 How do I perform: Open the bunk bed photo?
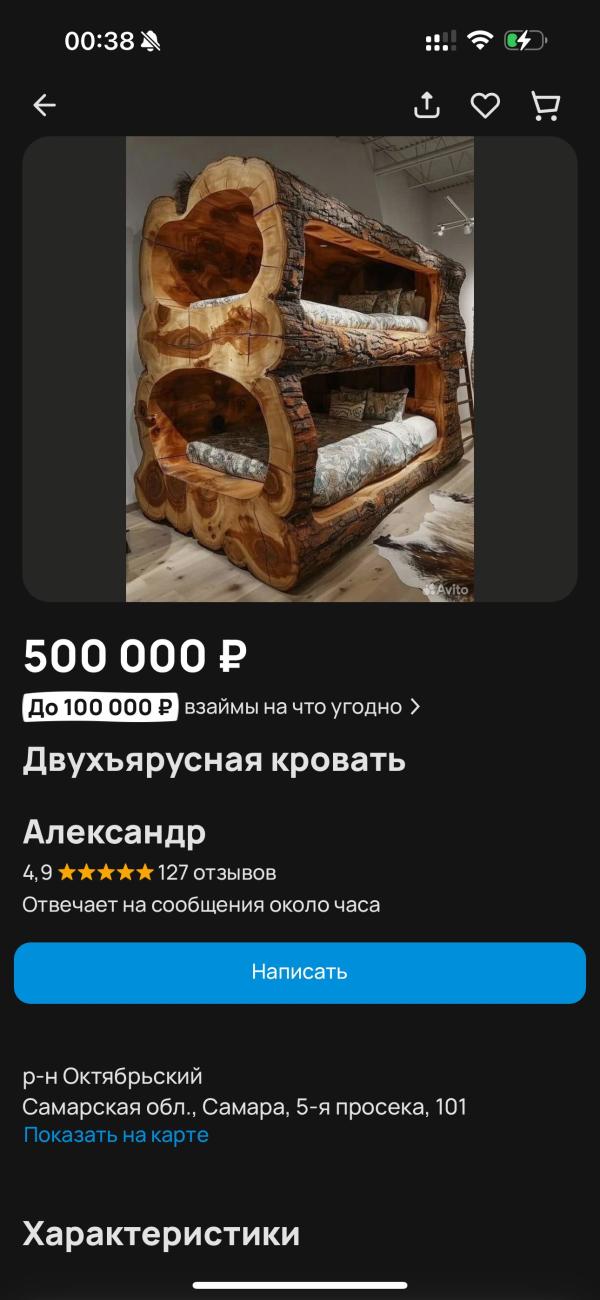[x=300, y=369]
